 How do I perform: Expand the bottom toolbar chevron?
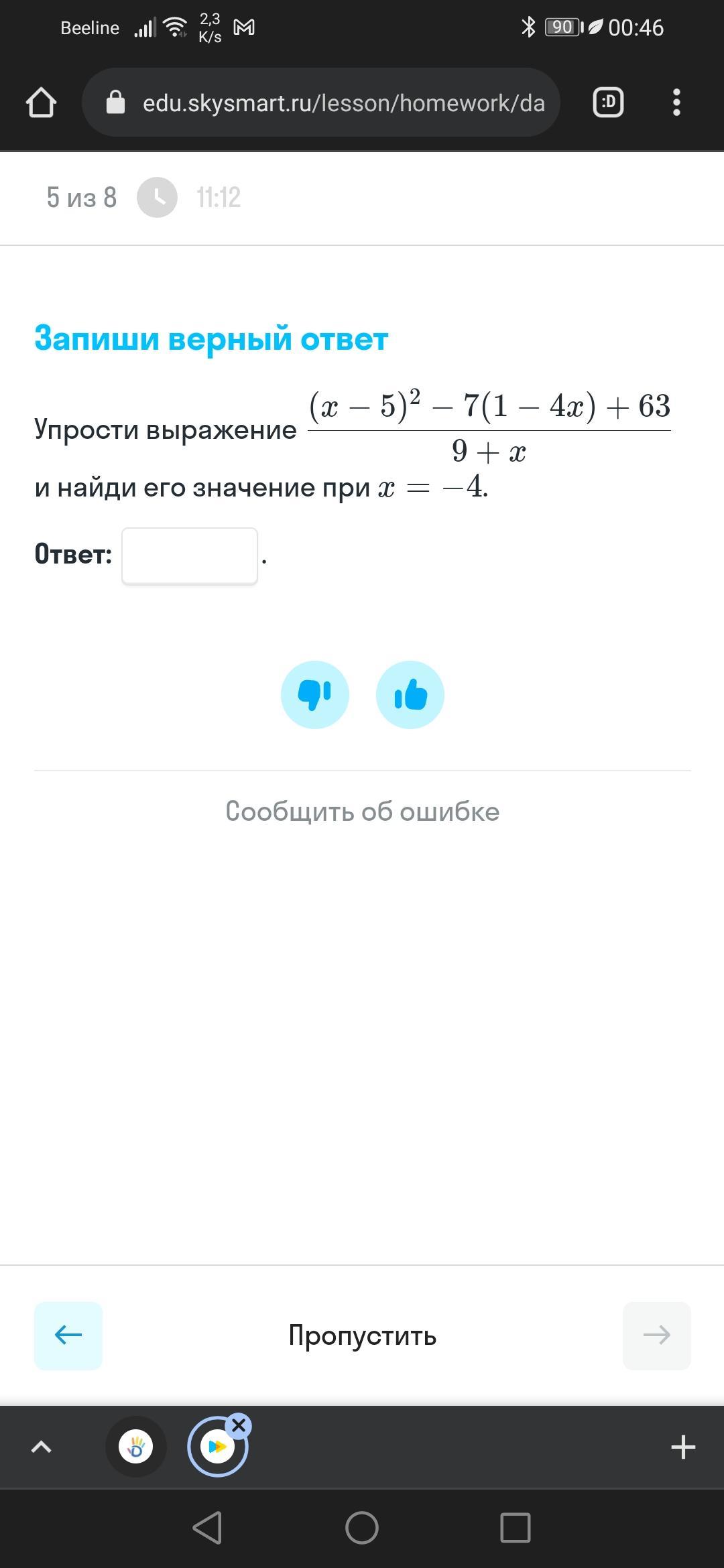coord(42,1447)
